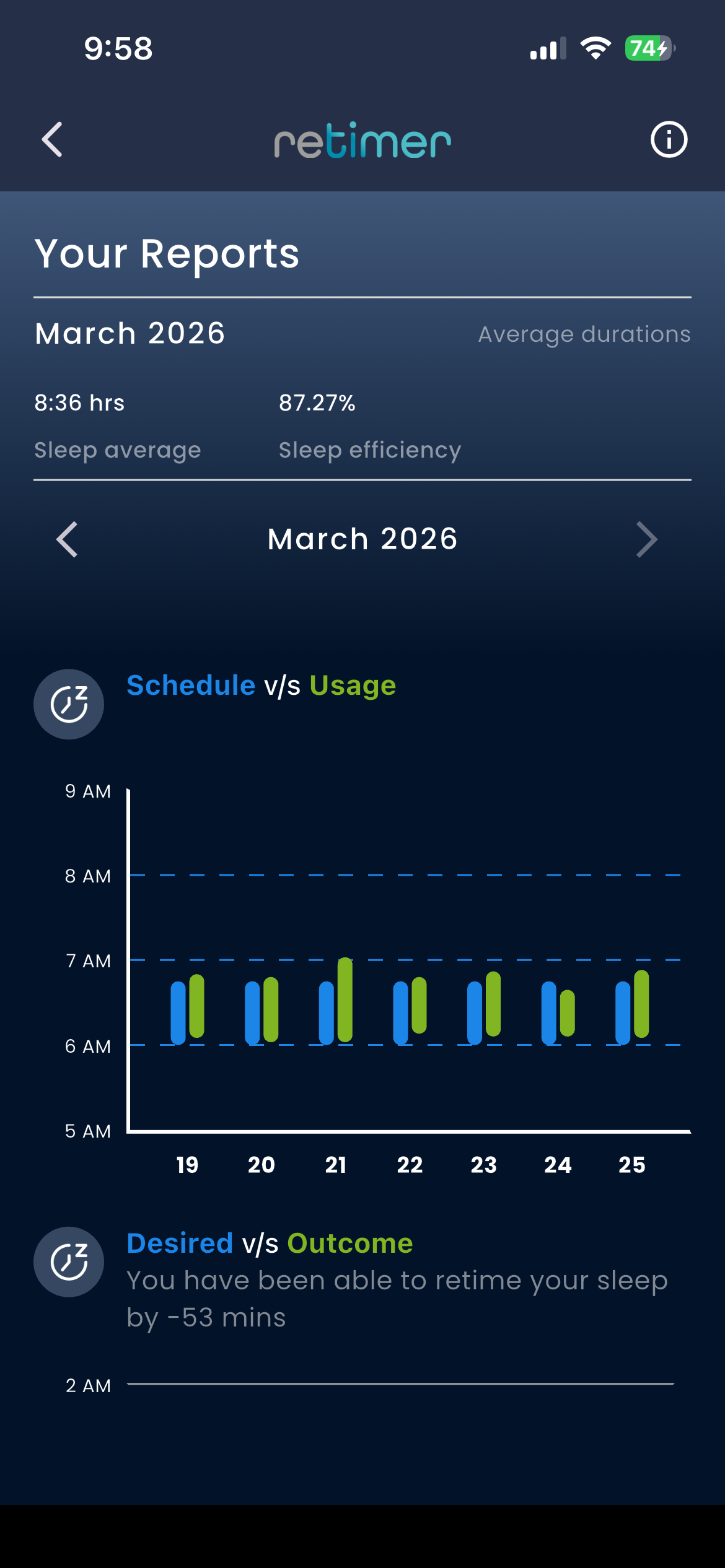
Task: Show the previous month's report
Action: pos(67,539)
